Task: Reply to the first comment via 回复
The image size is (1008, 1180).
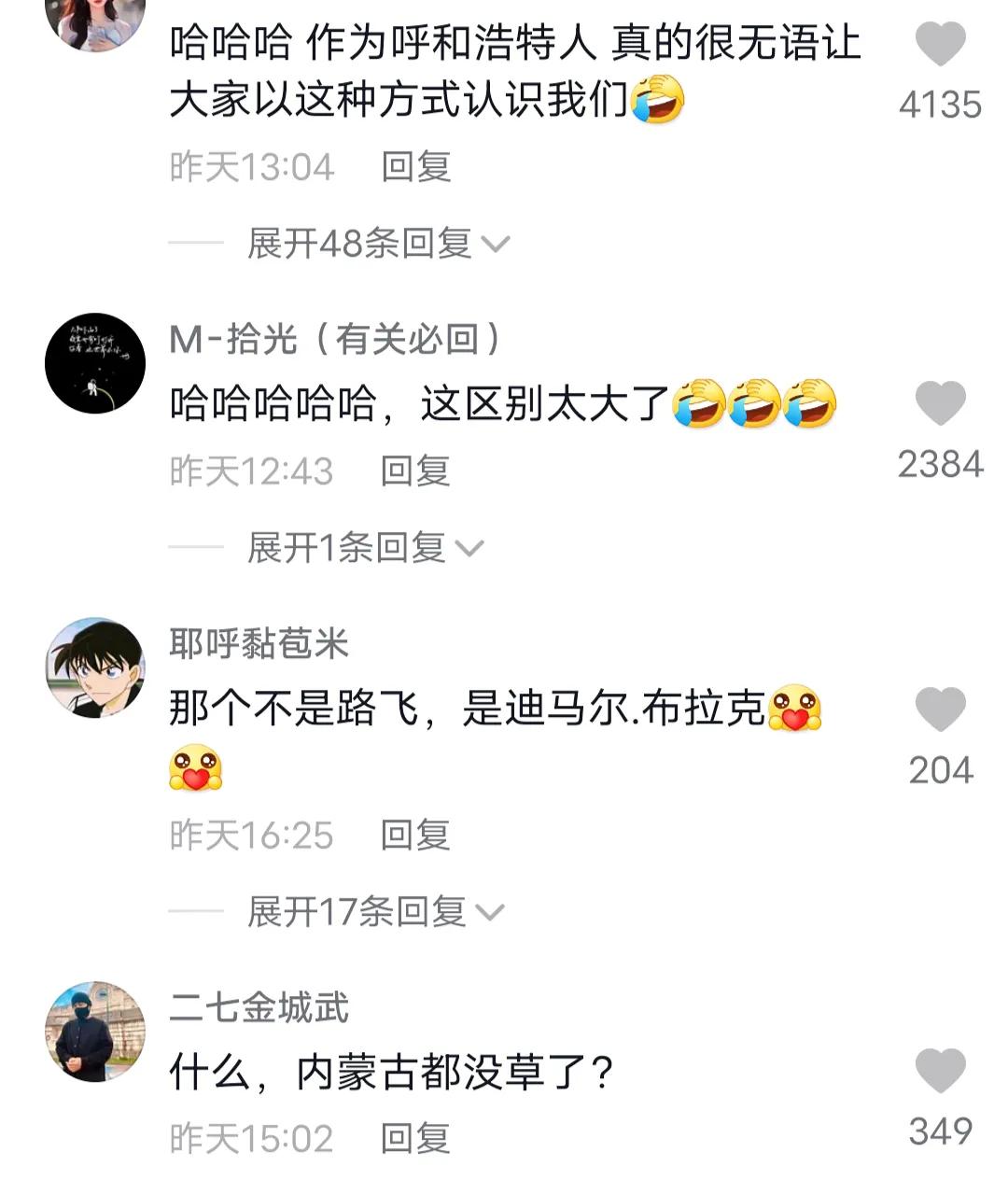Action: [413, 166]
